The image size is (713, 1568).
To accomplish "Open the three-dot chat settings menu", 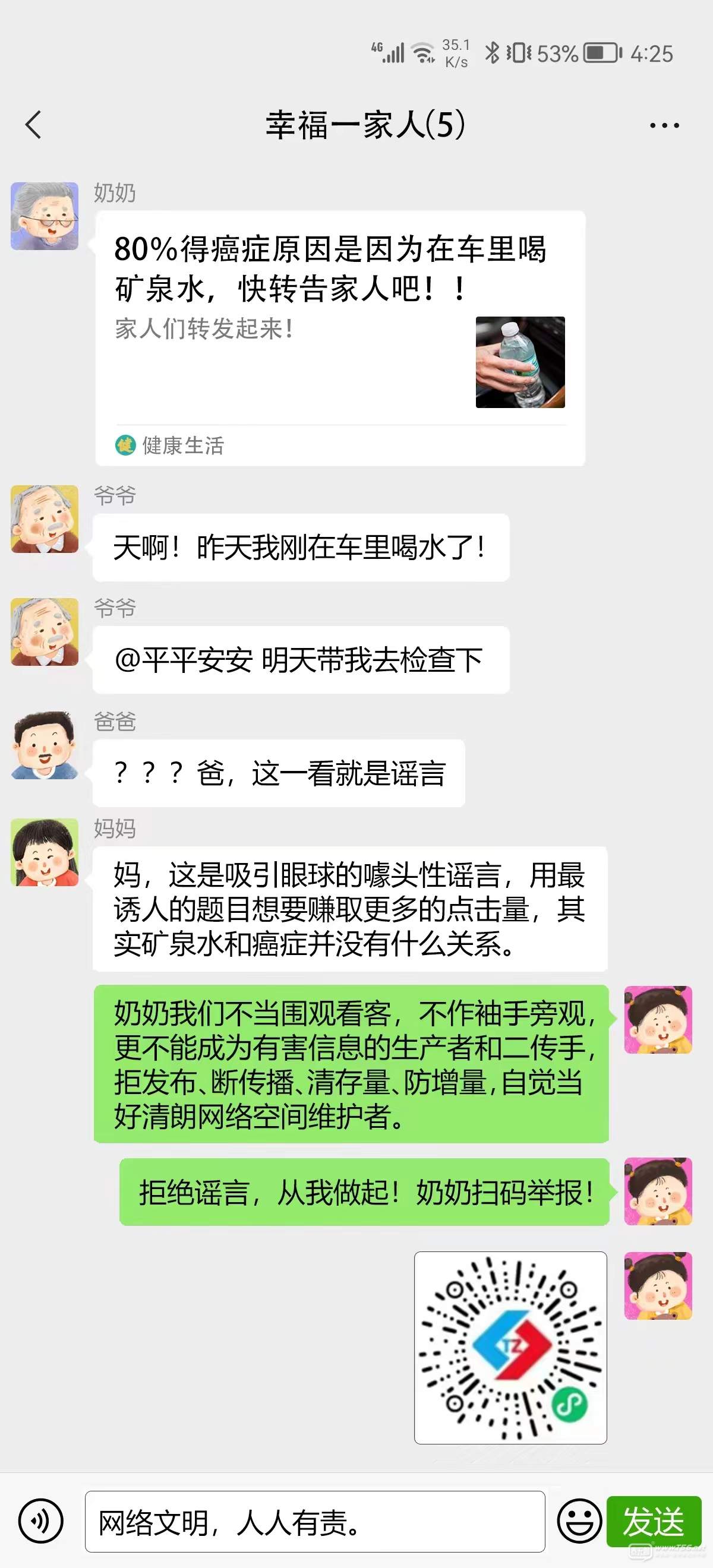I will point(664,125).
